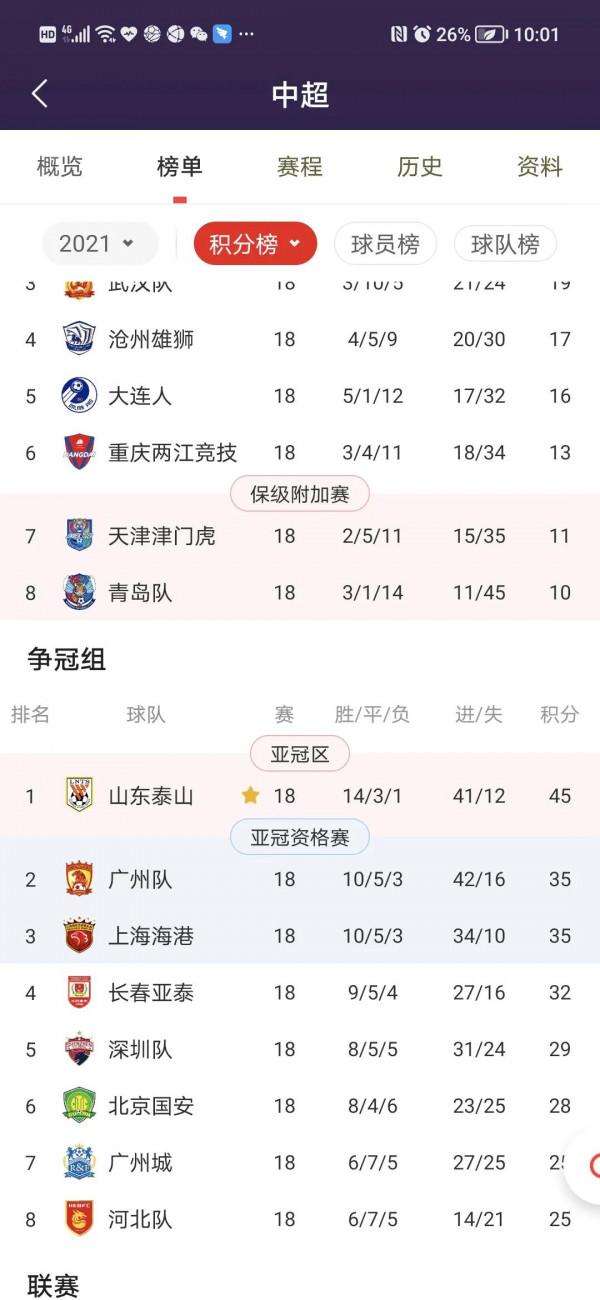Open the 资料 tab
Viewport: 600px width, 1300px height.
[x=540, y=167]
